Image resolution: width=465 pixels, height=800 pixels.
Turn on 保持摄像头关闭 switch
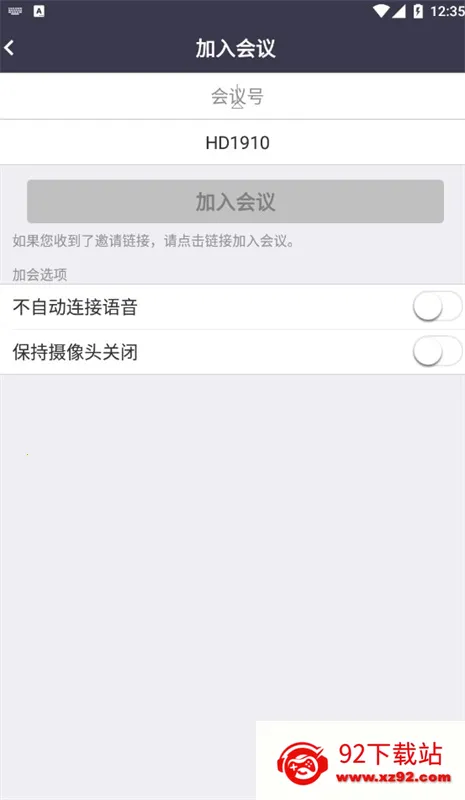click(437, 352)
